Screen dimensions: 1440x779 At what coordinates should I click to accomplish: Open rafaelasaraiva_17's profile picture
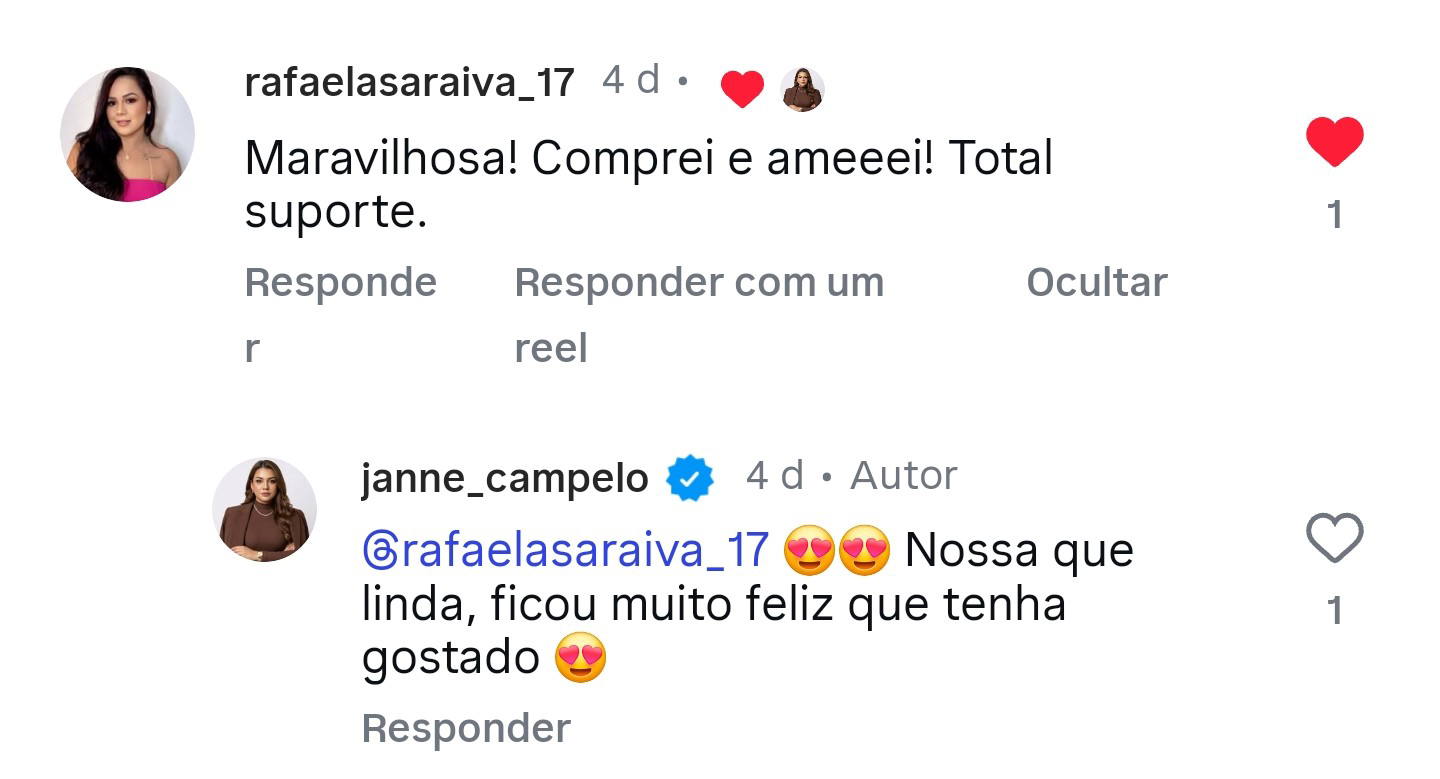[x=127, y=134]
